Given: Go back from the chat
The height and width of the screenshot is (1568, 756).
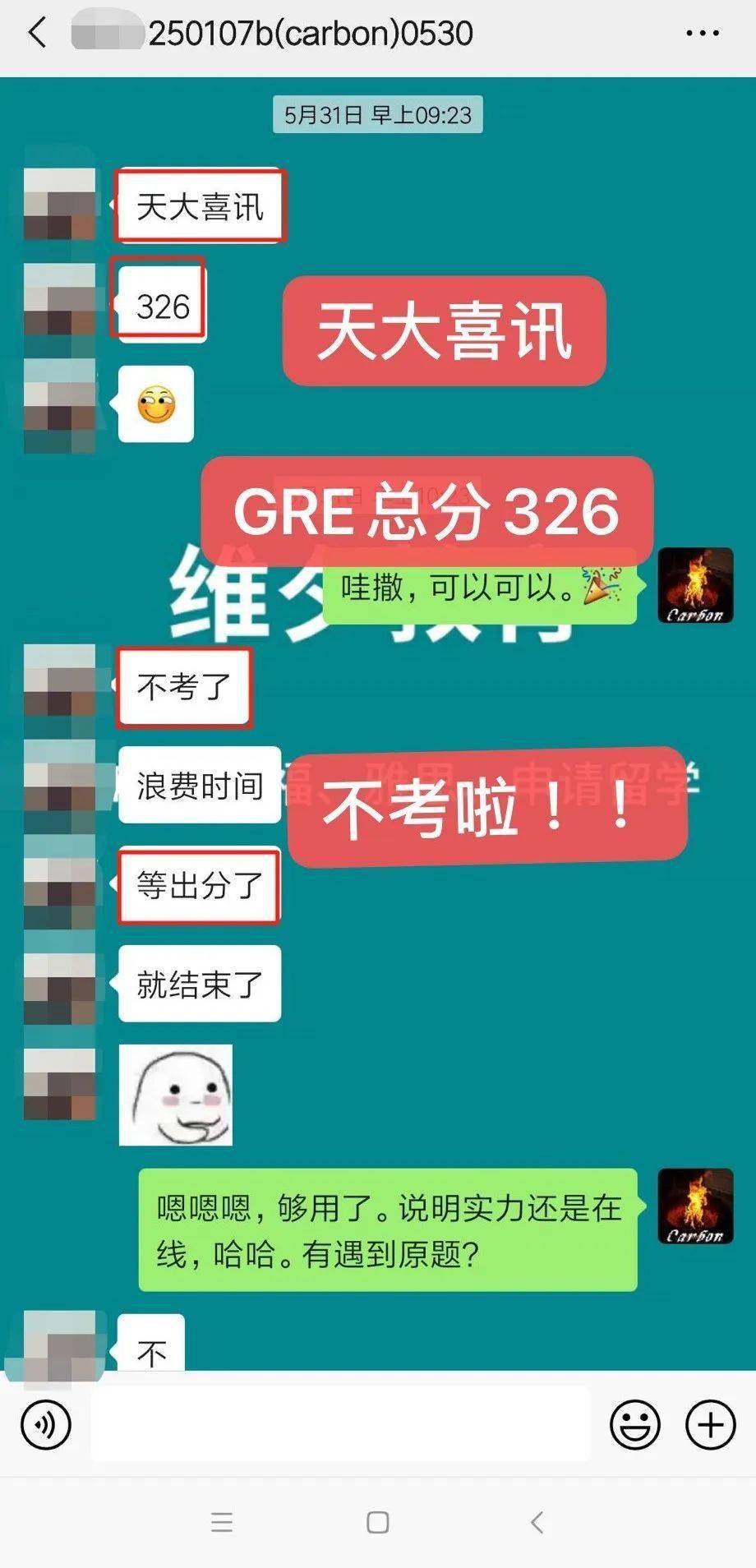Looking at the screenshot, I should (37, 34).
